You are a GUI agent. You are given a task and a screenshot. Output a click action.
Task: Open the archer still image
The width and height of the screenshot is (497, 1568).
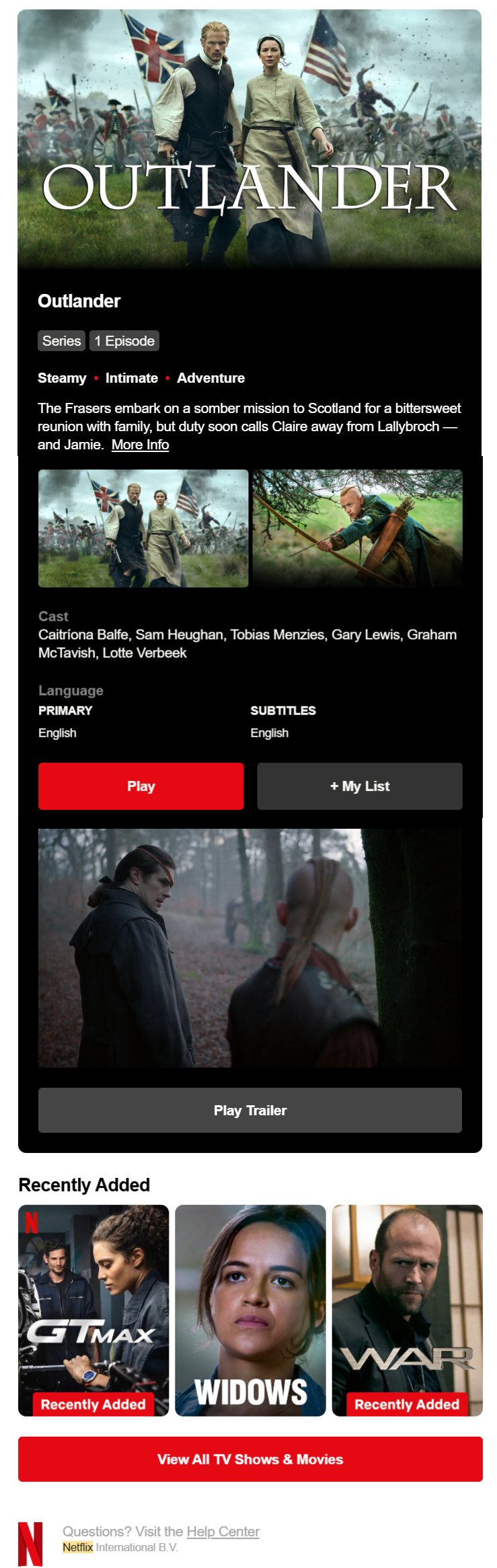[357, 528]
